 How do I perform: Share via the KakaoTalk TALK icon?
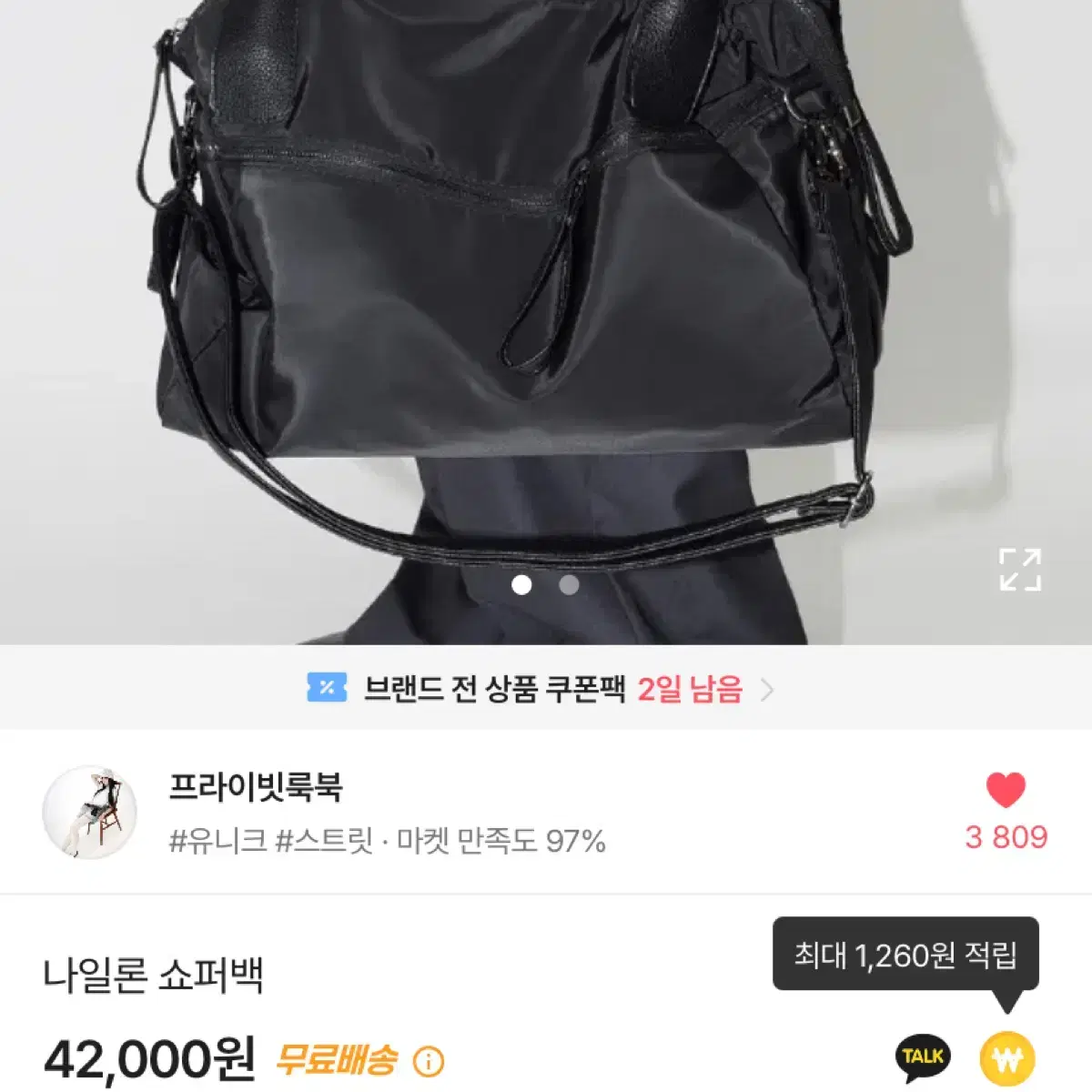point(923,1057)
